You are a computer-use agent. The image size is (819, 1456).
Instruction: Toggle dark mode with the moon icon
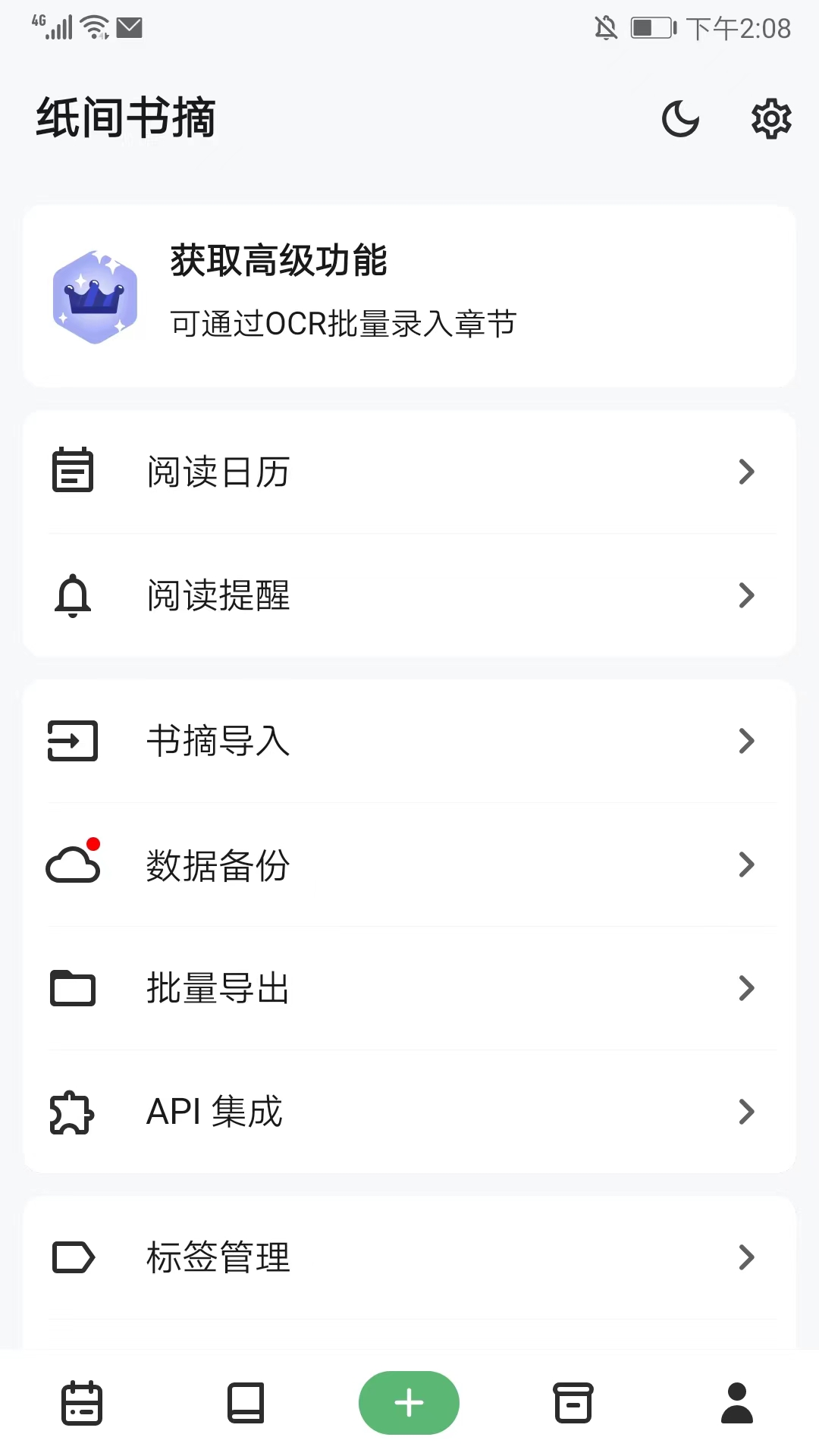tap(680, 119)
